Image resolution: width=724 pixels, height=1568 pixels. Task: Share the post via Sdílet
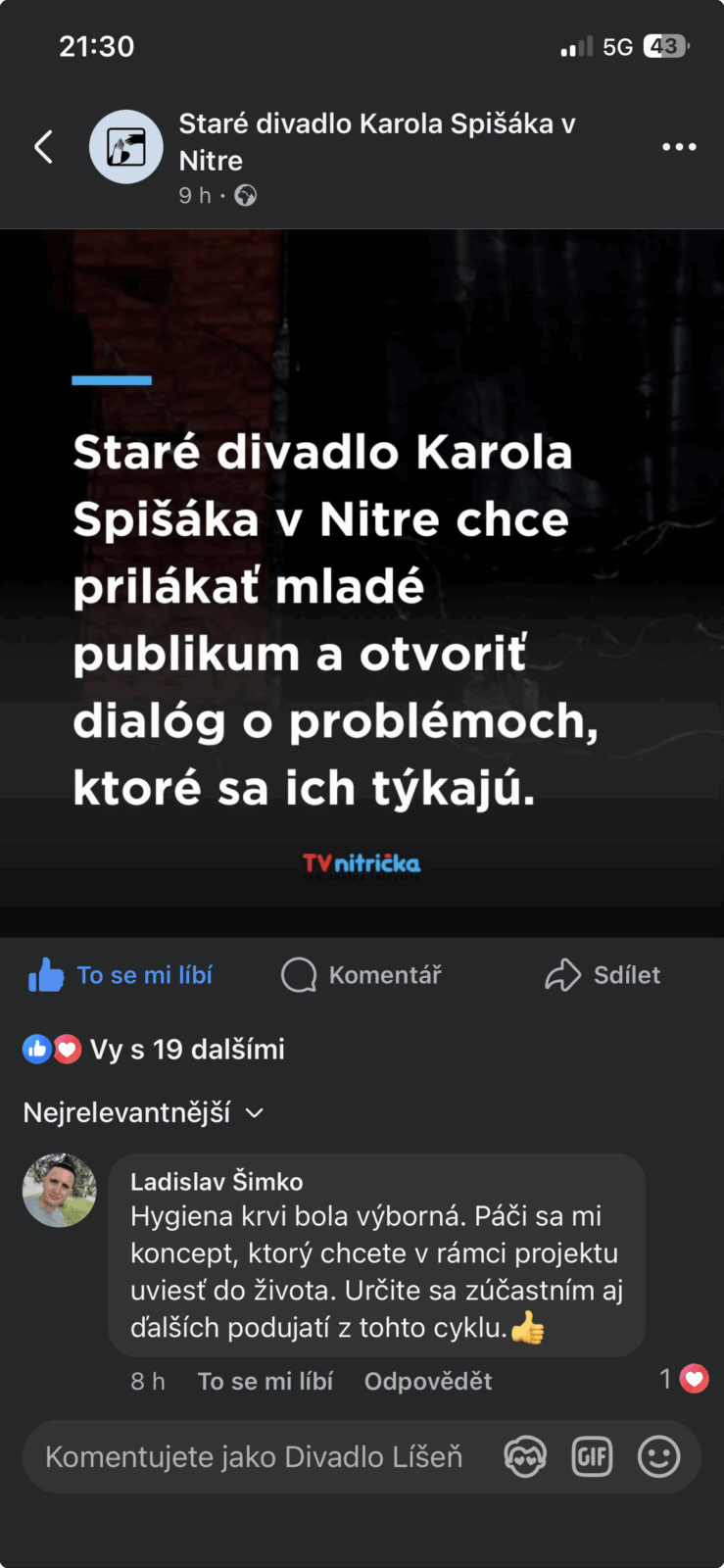click(603, 975)
